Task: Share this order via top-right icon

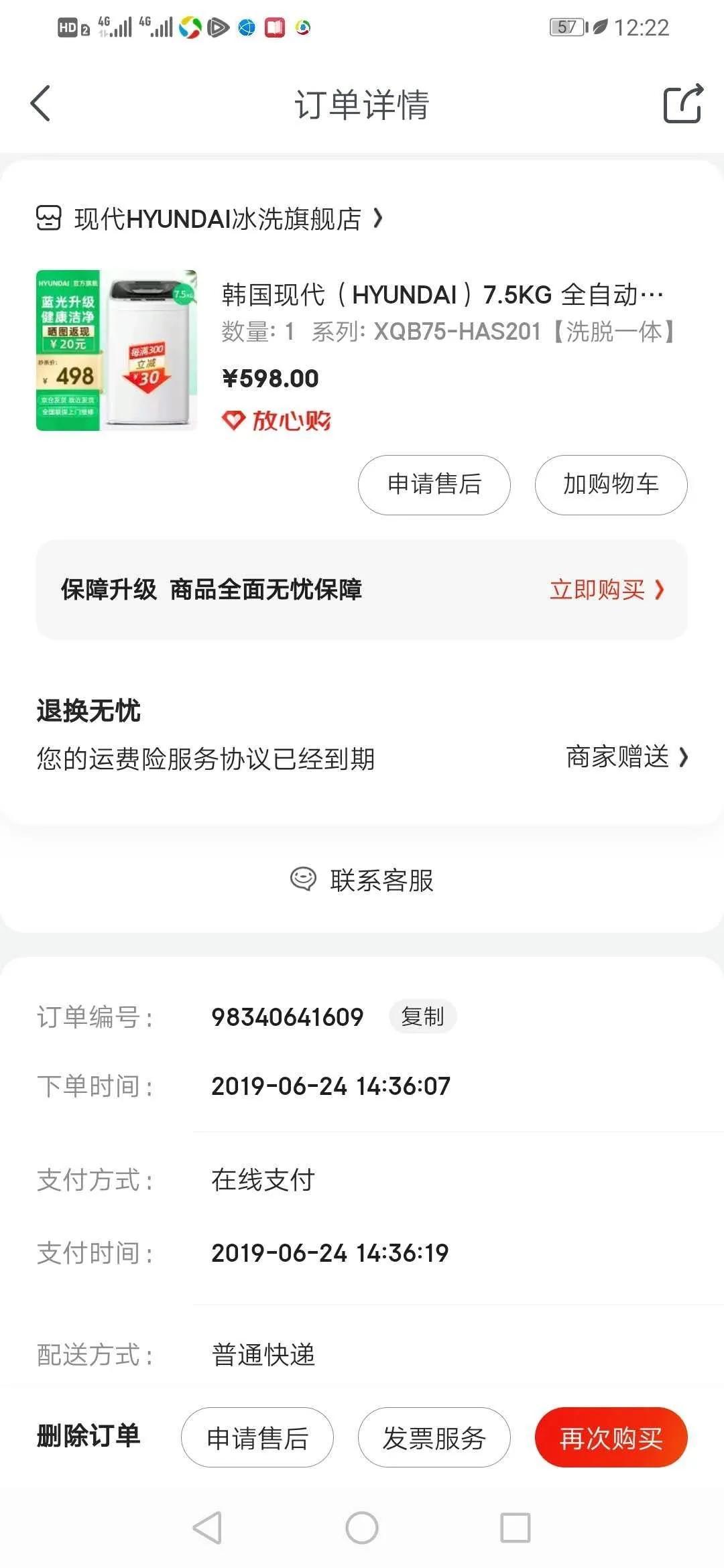Action: 682,104
